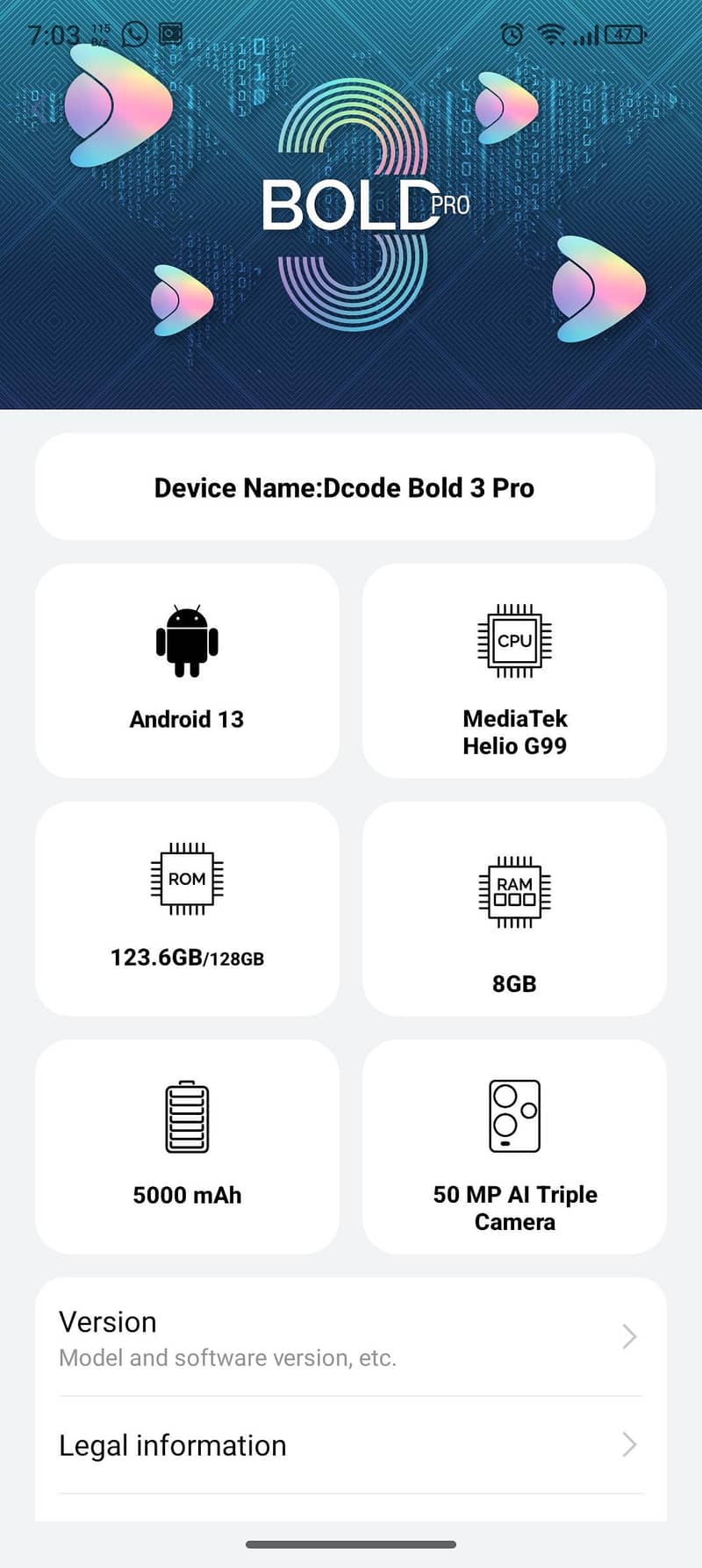Viewport: 702px width, 1568px height.
Task: Tap the WhatsApp icon in the status bar
Action: tap(133, 33)
